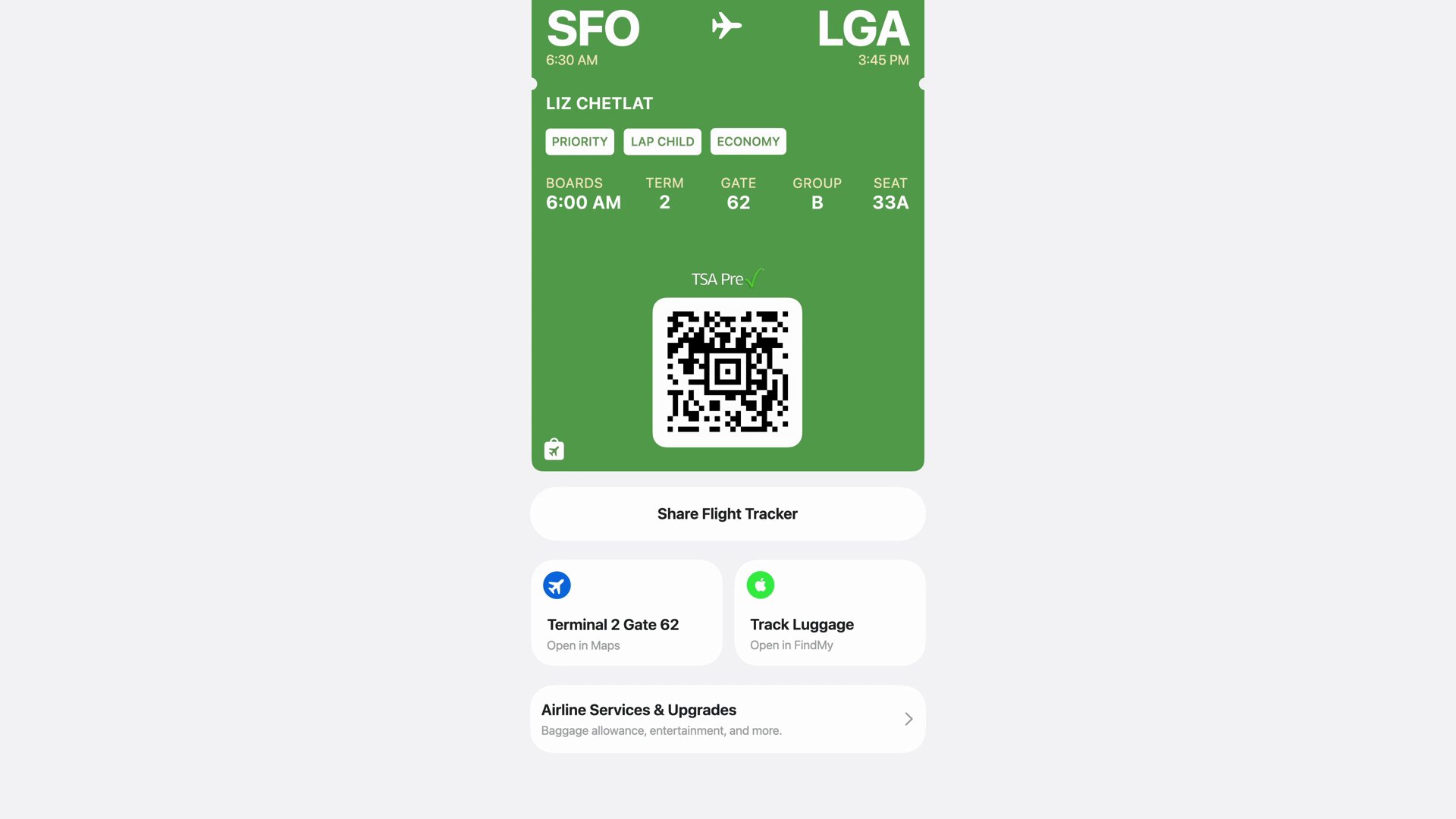
Task: Open Track Luggage in FindMy
Action: click(830, 613)
